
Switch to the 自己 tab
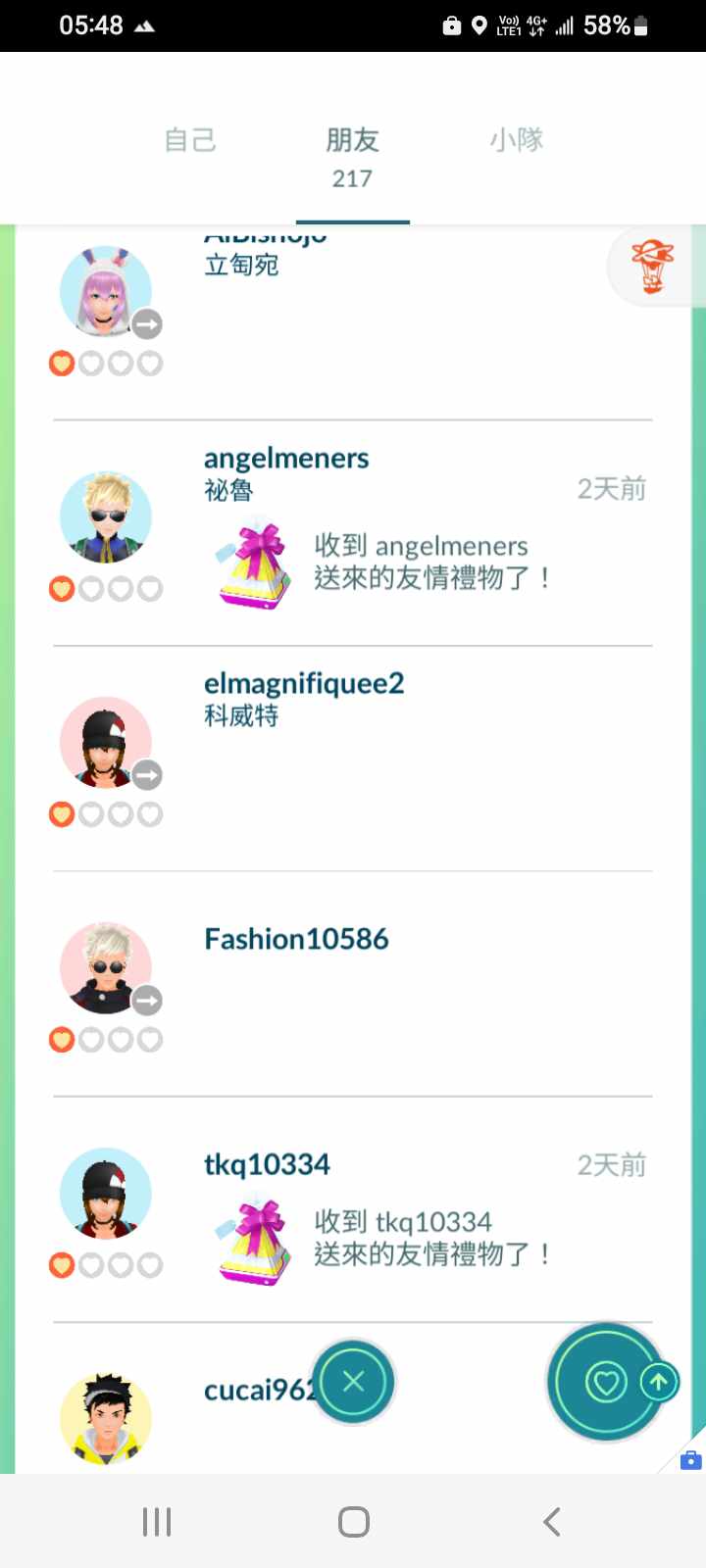click(x=189, y=140)
